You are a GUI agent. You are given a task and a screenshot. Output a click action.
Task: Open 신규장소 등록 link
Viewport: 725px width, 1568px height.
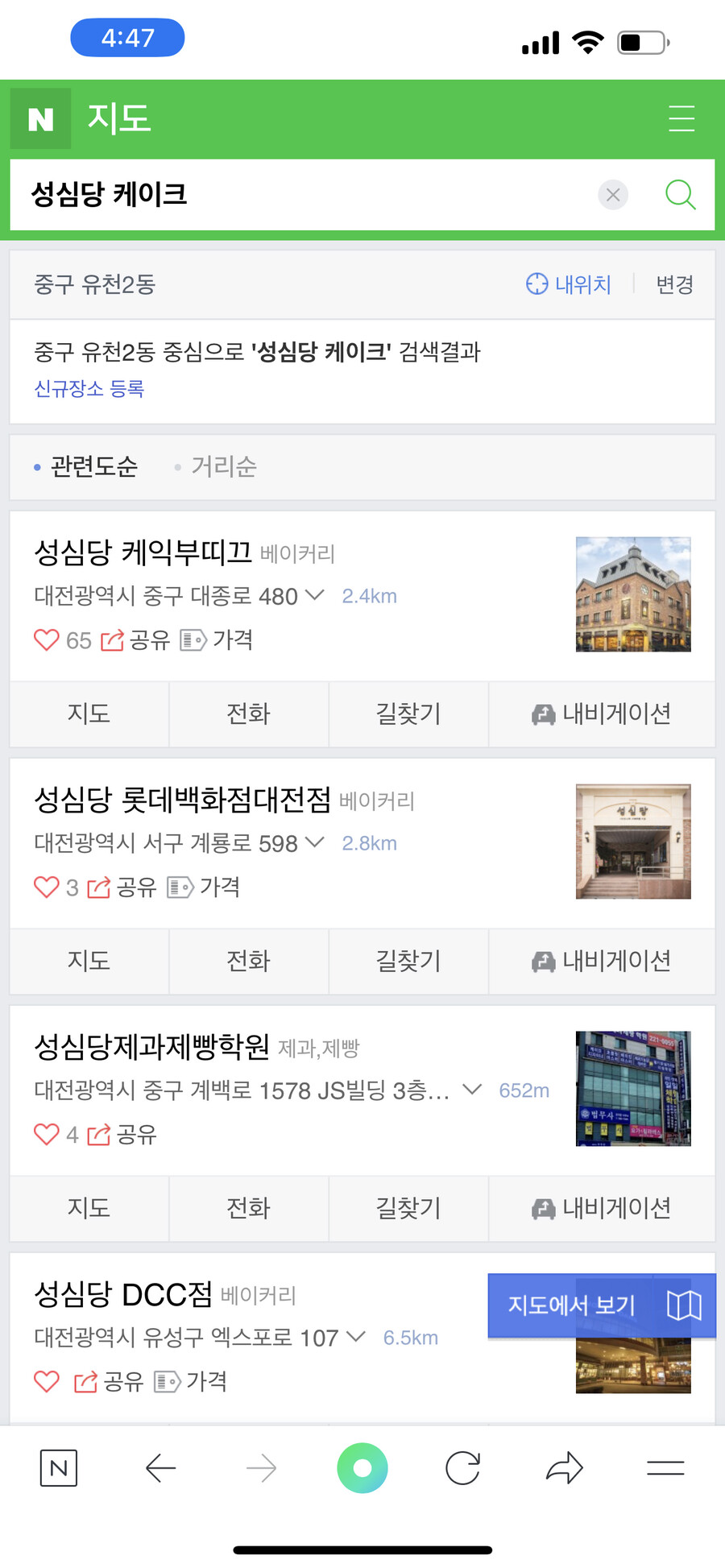point(90,390)
